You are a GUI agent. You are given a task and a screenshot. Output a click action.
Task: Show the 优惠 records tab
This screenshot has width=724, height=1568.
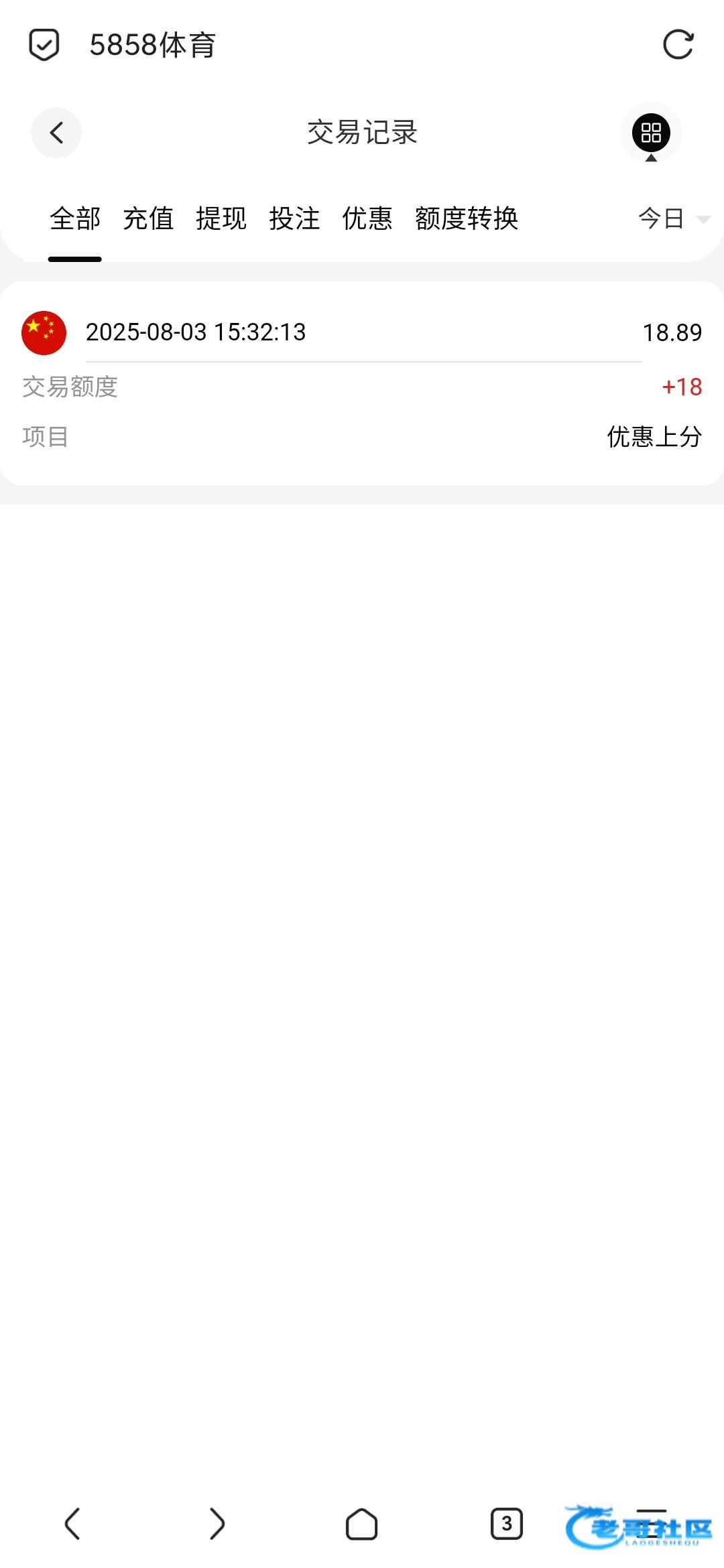tap(367, 218)
